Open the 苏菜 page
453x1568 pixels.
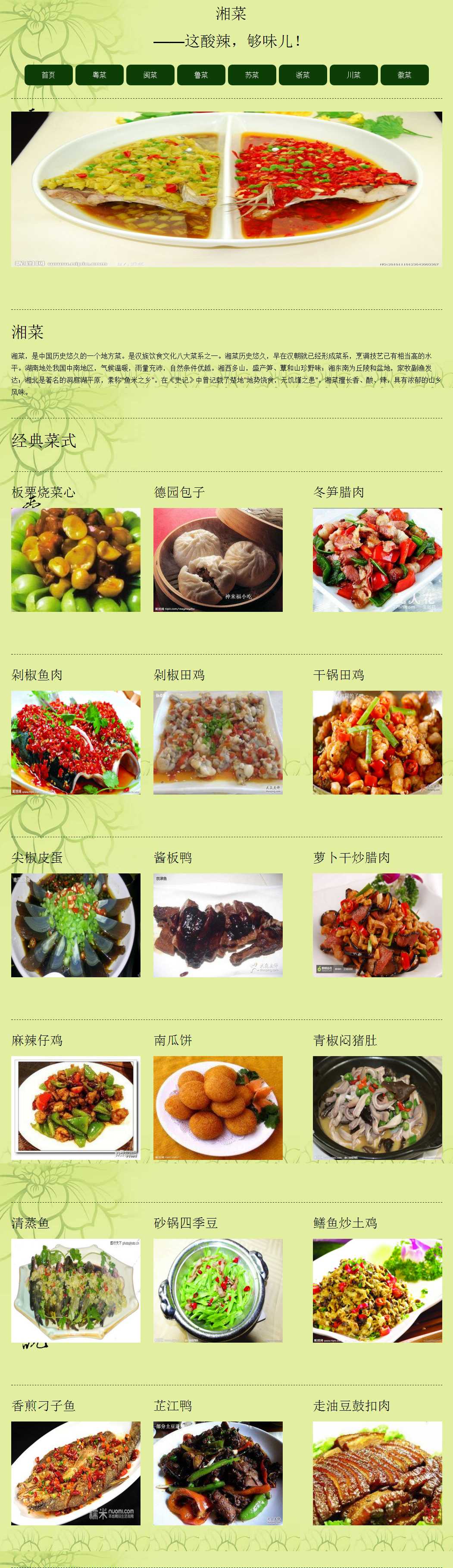(252, 75)
